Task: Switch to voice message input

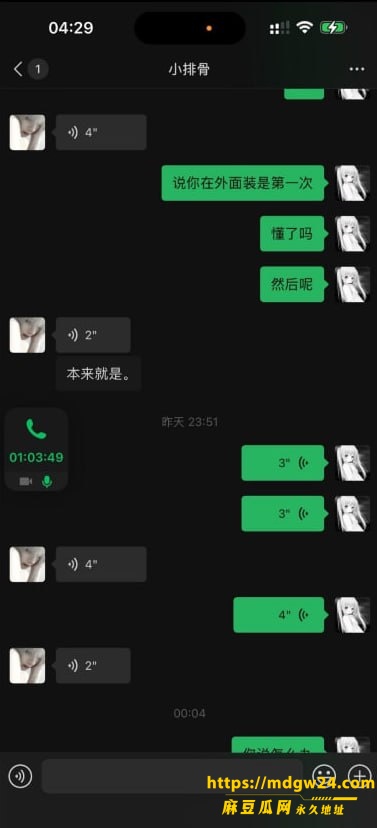Action: 21,776
